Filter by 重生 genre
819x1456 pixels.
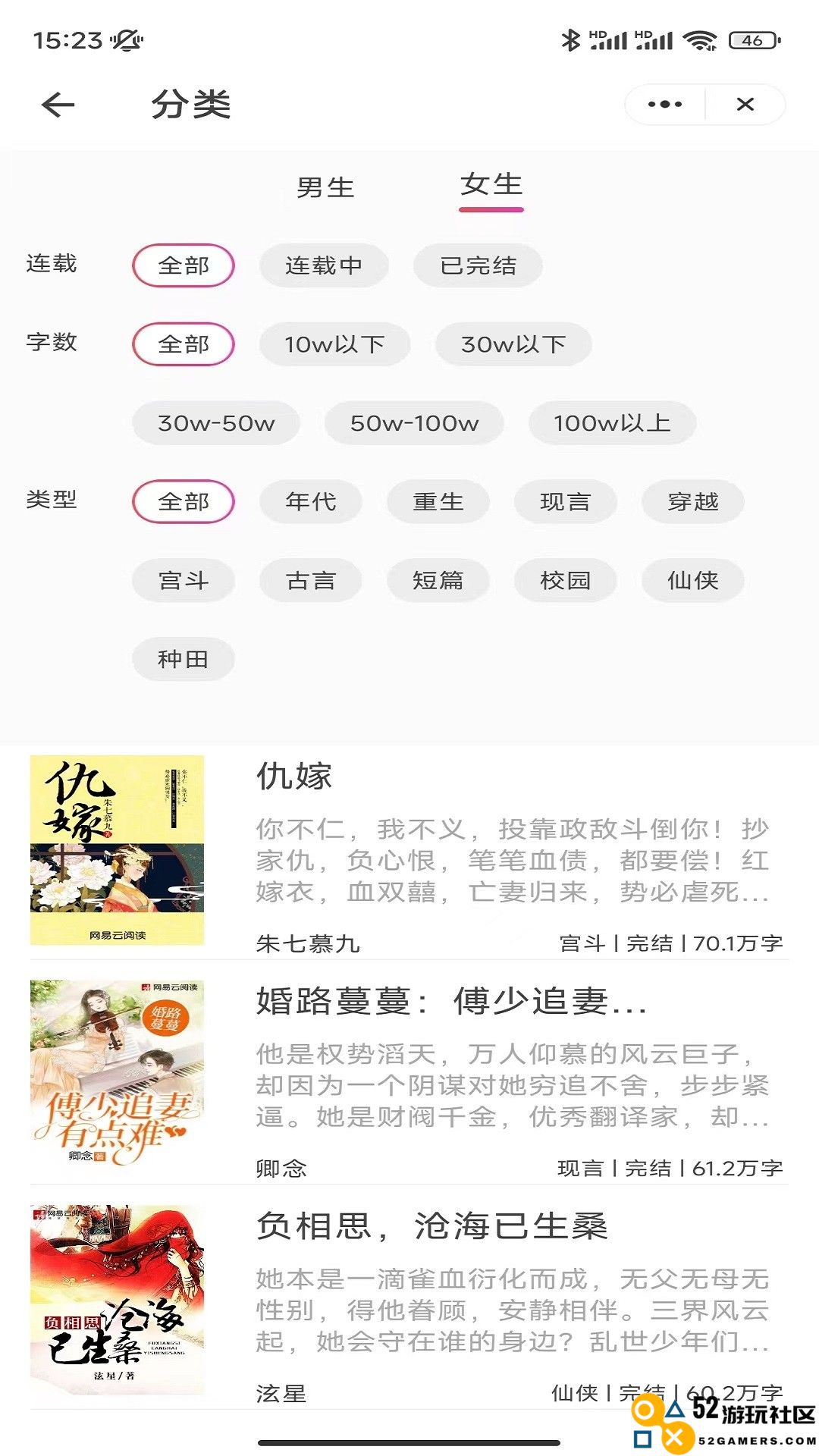(x=438, y=502)
